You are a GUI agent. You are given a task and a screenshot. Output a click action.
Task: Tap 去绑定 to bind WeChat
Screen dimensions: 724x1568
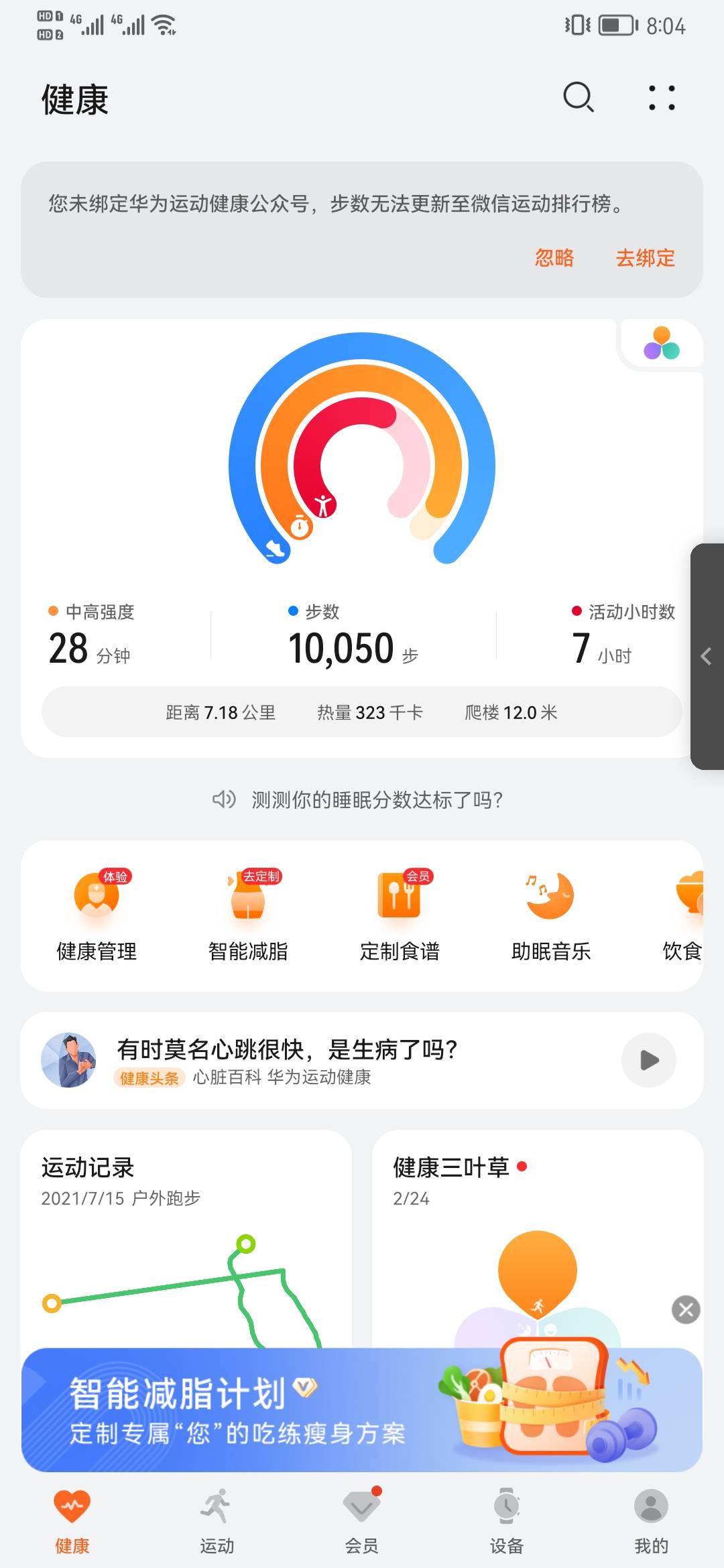(x=646, y=259)
